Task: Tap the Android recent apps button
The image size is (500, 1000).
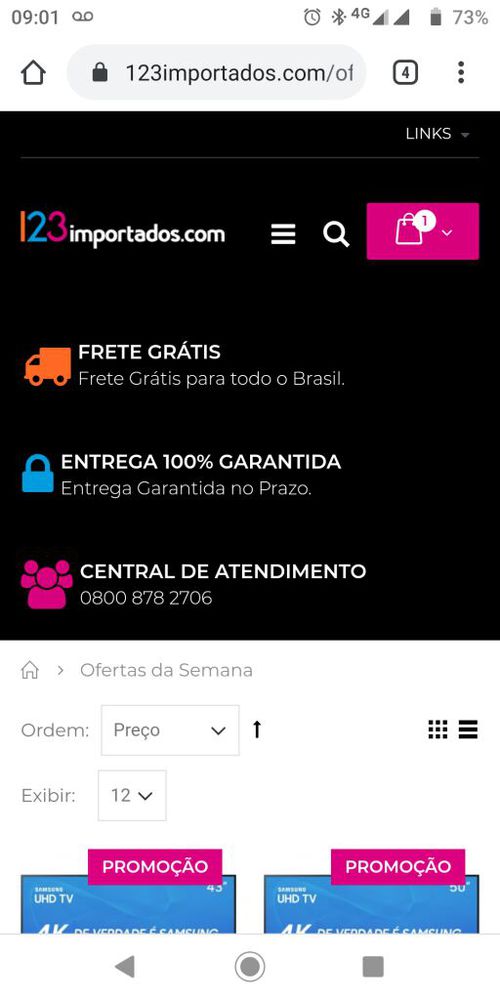Action: tap(373, 967)
